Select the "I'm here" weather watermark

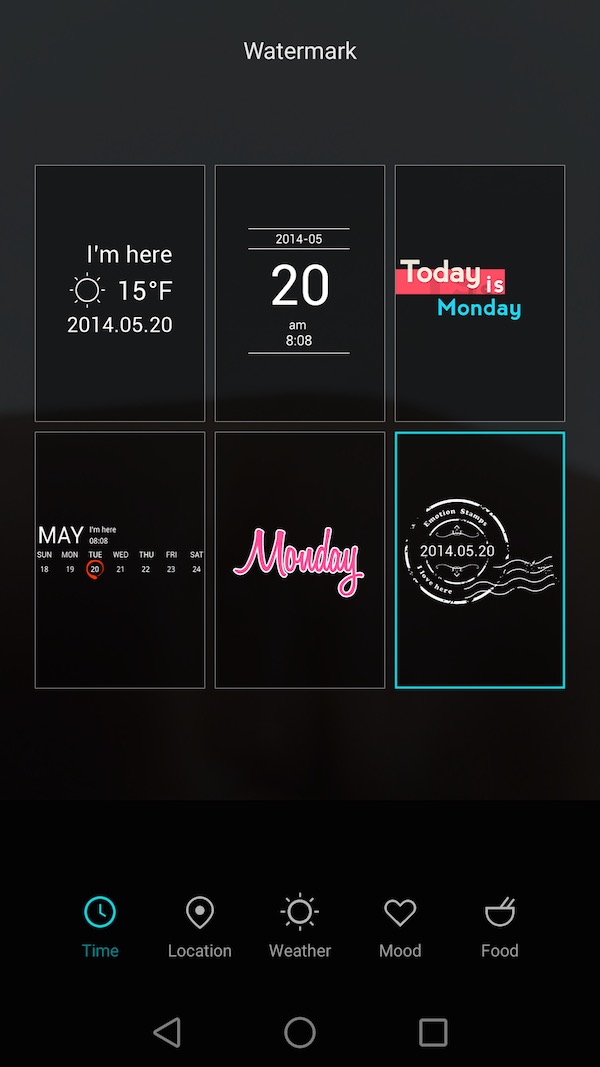click(x=120, y=293)
